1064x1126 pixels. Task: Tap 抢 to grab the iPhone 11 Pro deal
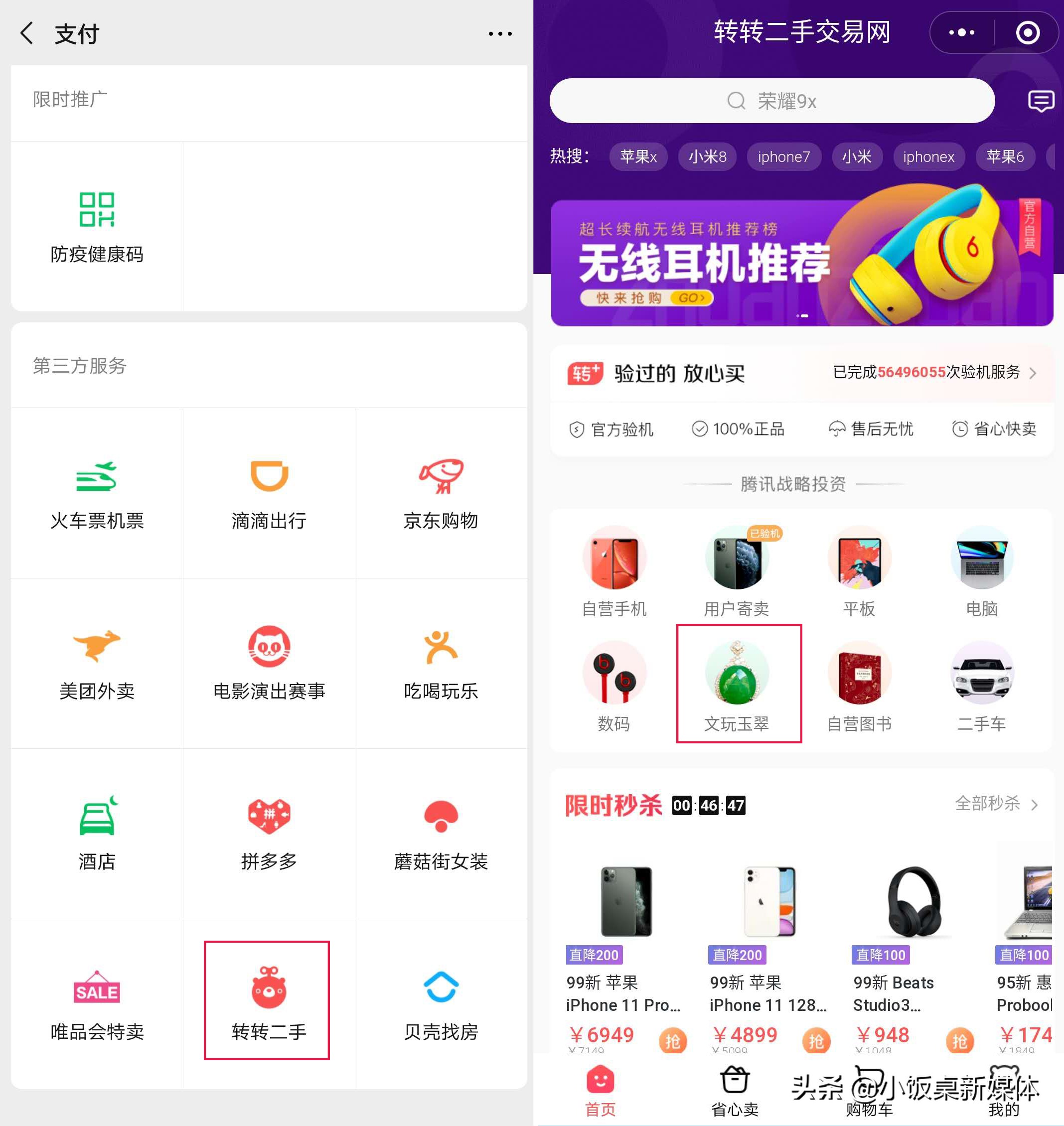click(673, 1041)
